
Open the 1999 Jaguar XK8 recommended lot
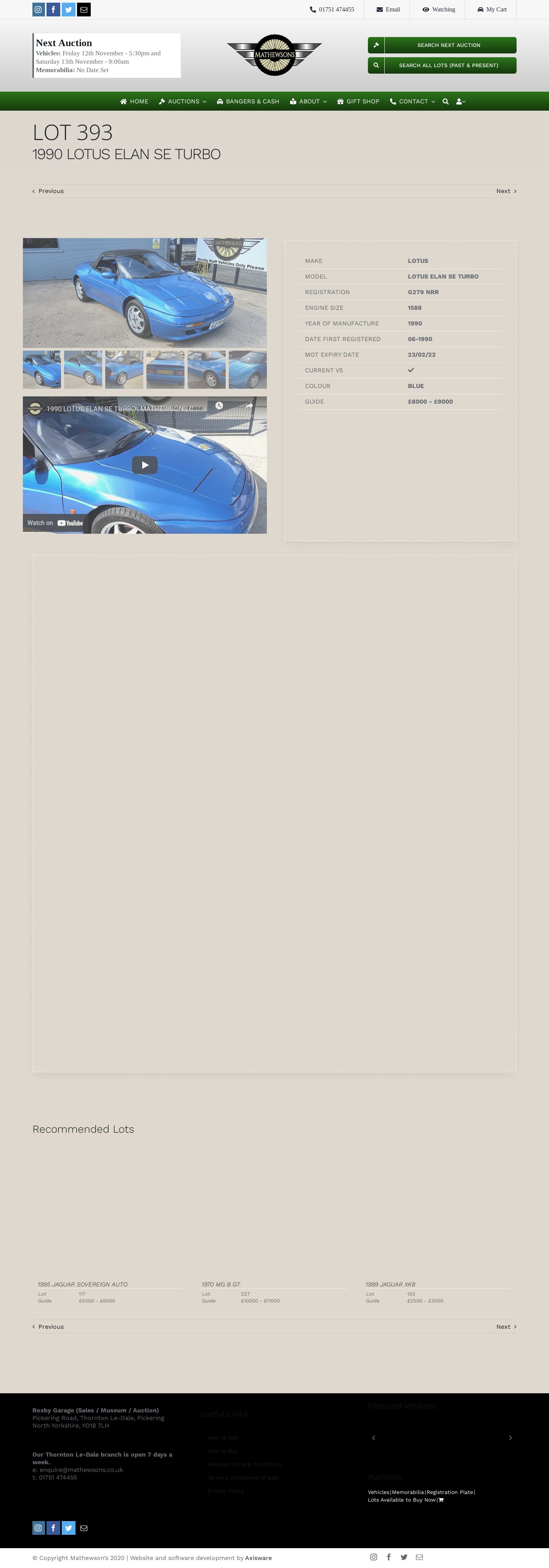pos(390,1284)
